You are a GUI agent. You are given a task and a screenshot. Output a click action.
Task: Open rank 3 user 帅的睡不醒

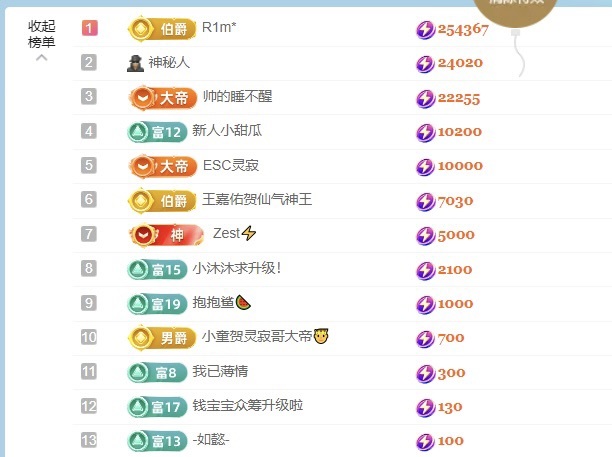tap(237, 97)
